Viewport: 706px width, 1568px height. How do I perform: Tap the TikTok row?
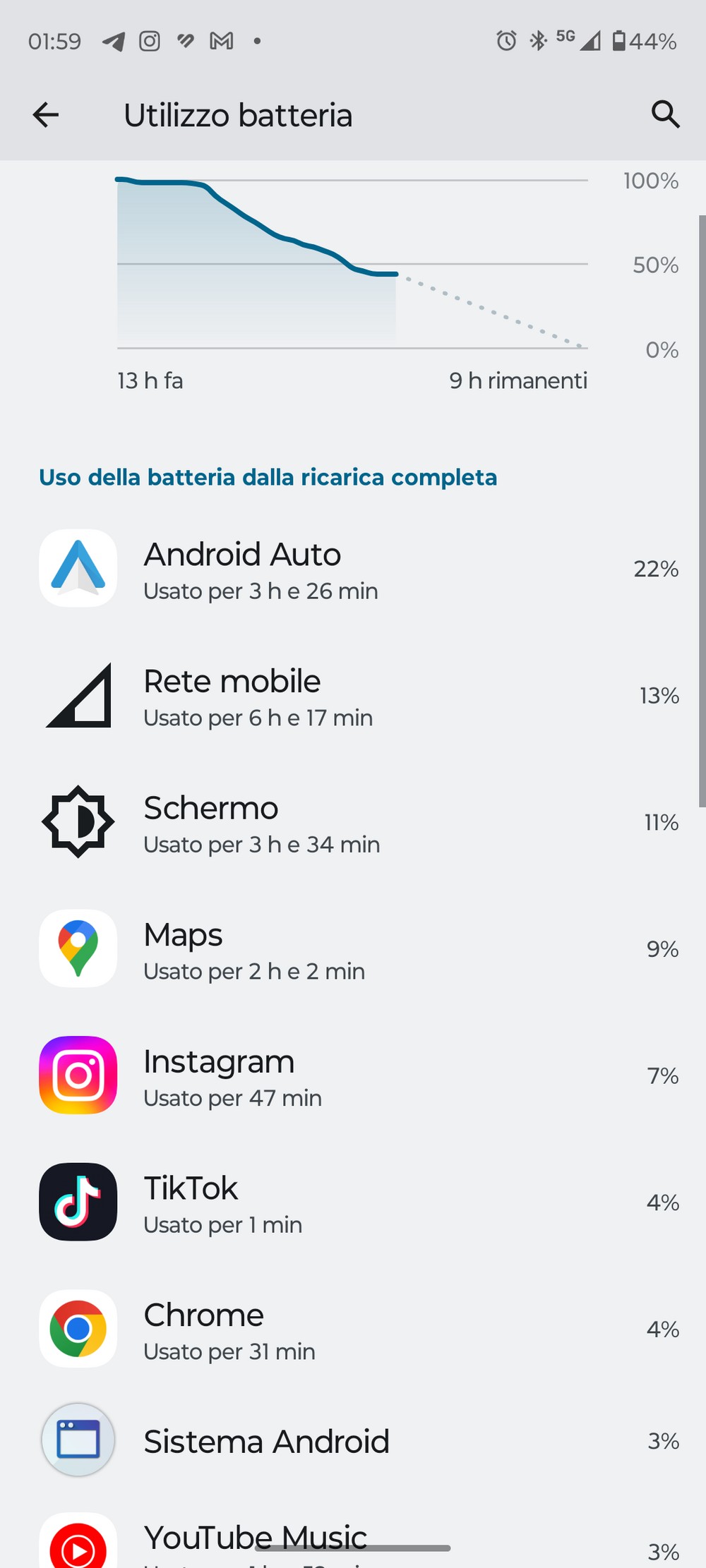[353, 1203]
